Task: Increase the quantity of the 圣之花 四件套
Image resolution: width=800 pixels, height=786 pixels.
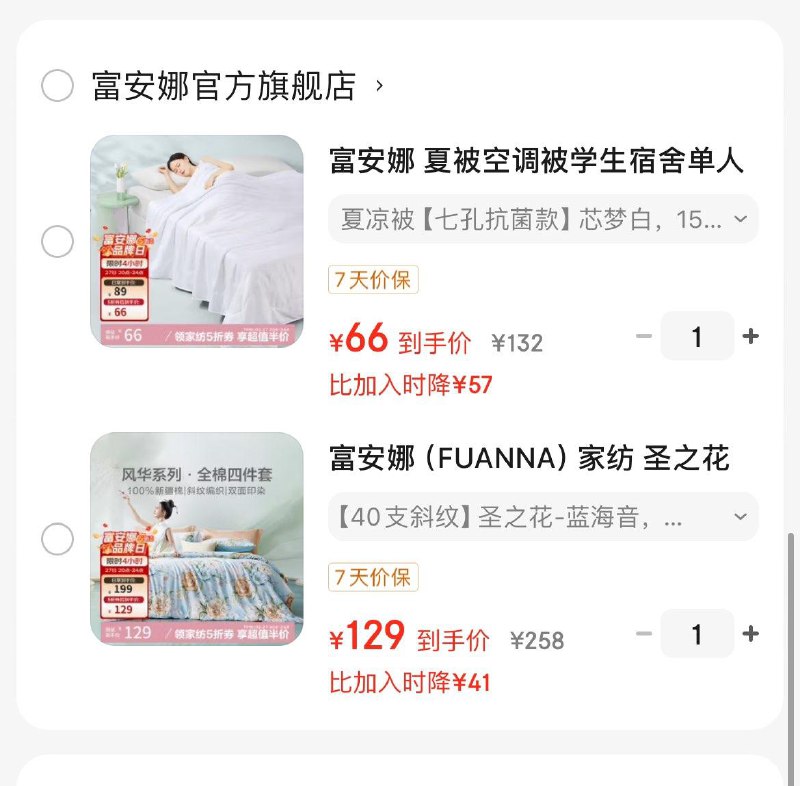Action: [751, 634]
